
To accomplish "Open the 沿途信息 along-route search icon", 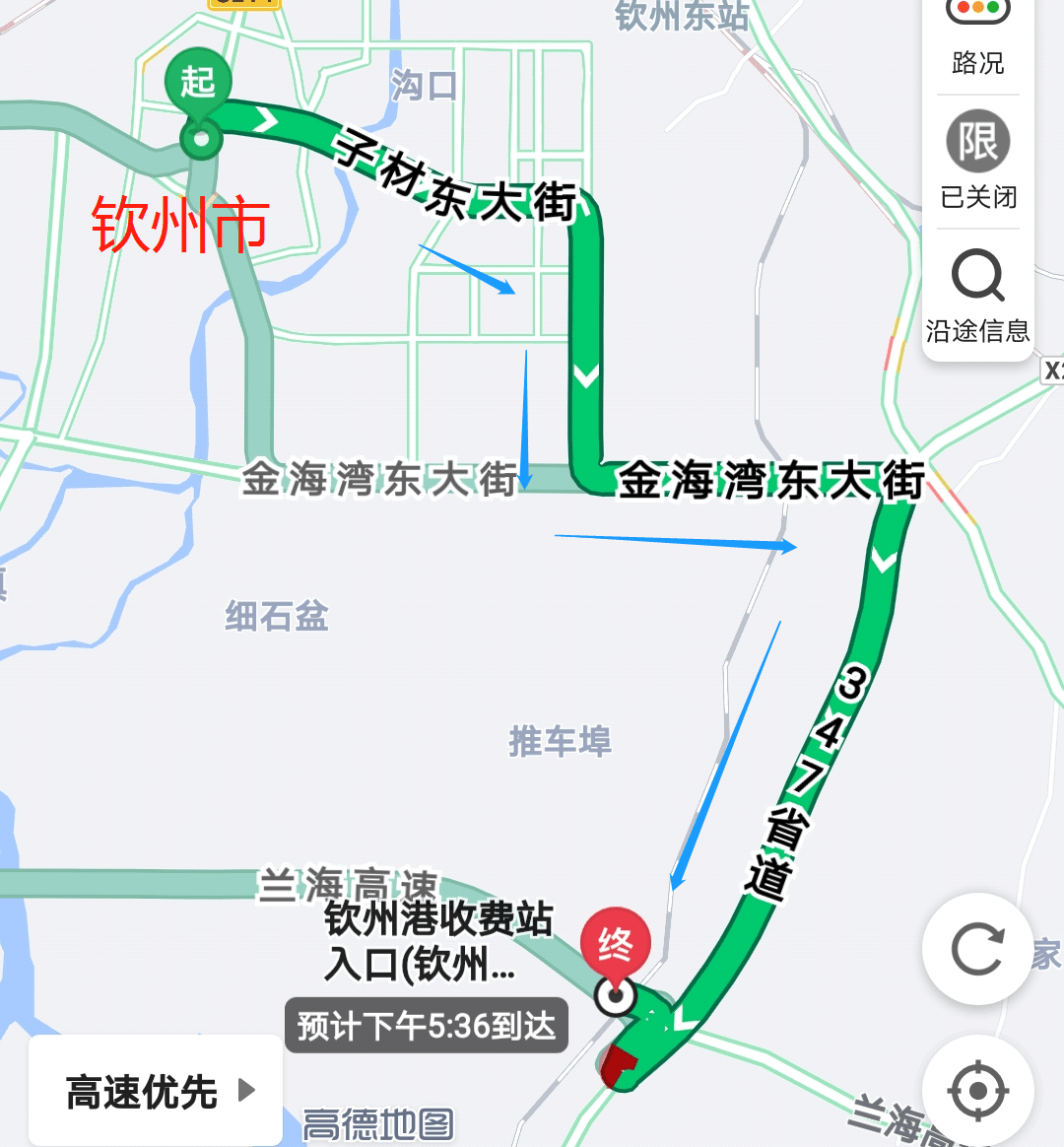I will (x=976, y=295).
